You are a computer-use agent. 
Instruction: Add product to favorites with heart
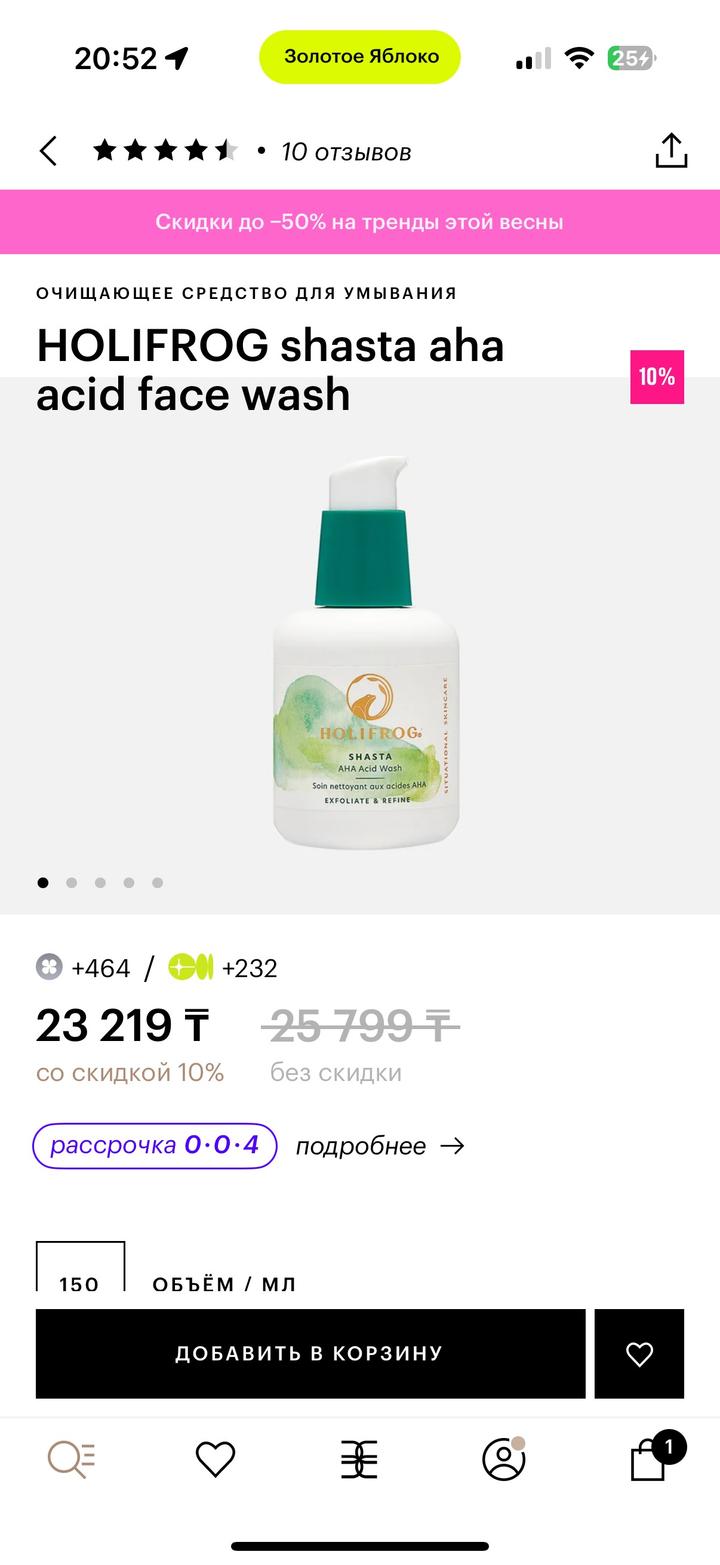click(639, 1353)
